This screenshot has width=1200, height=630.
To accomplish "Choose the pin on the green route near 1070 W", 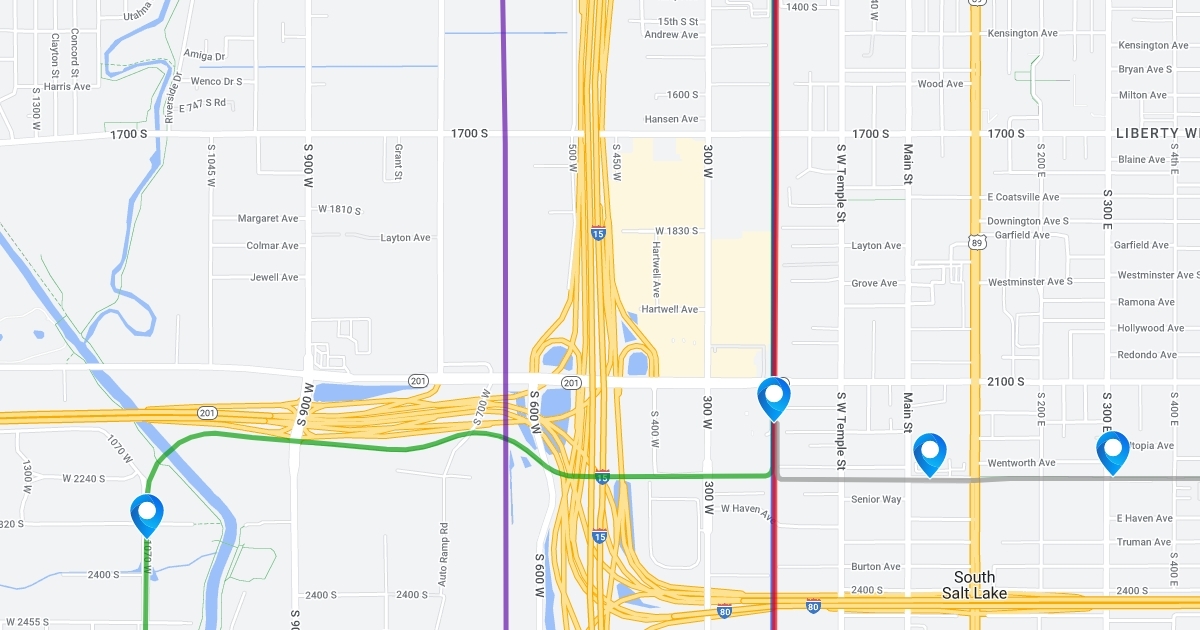I will (x=147, y=514).
